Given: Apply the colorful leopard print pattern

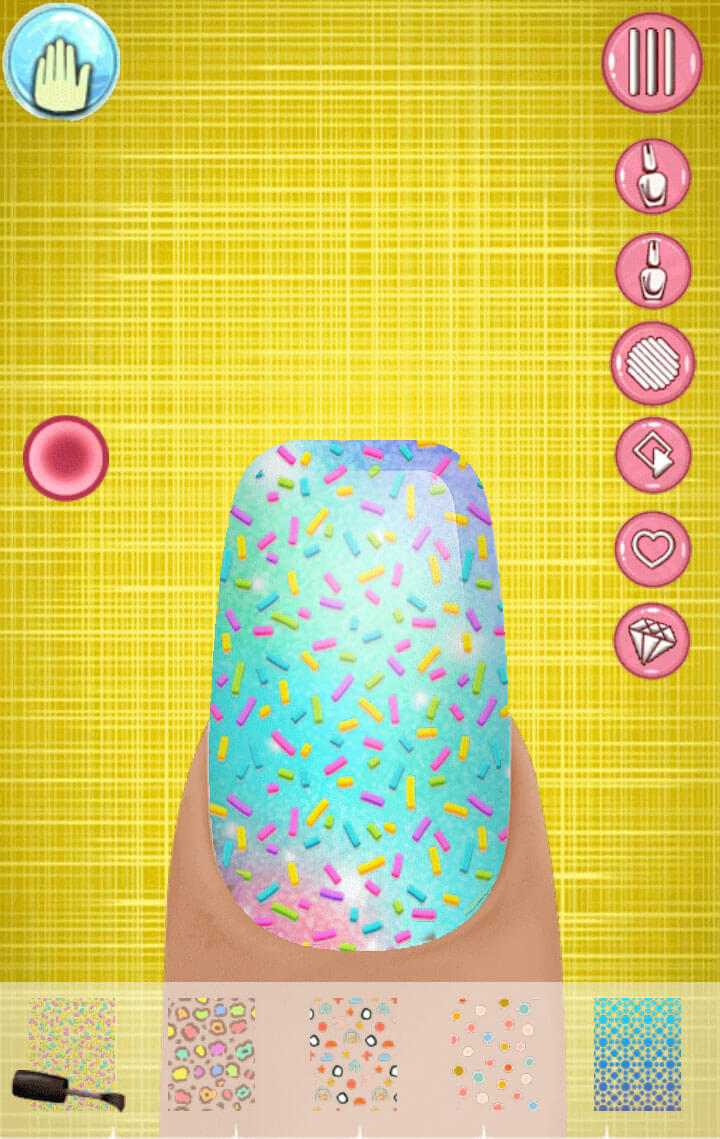Looking at the screenshot, I should (211, 1054).
